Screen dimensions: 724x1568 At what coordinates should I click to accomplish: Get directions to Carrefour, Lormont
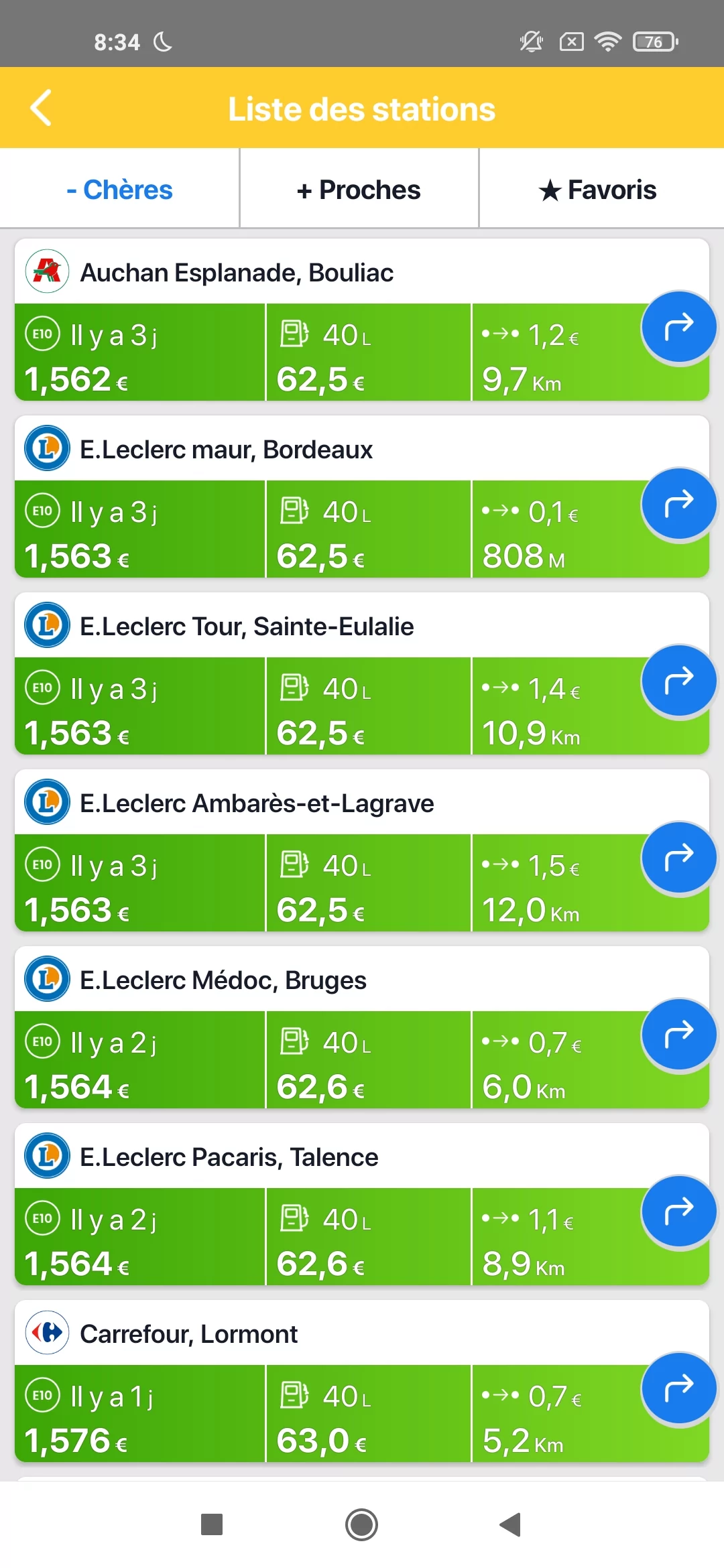click(678, 1388)
